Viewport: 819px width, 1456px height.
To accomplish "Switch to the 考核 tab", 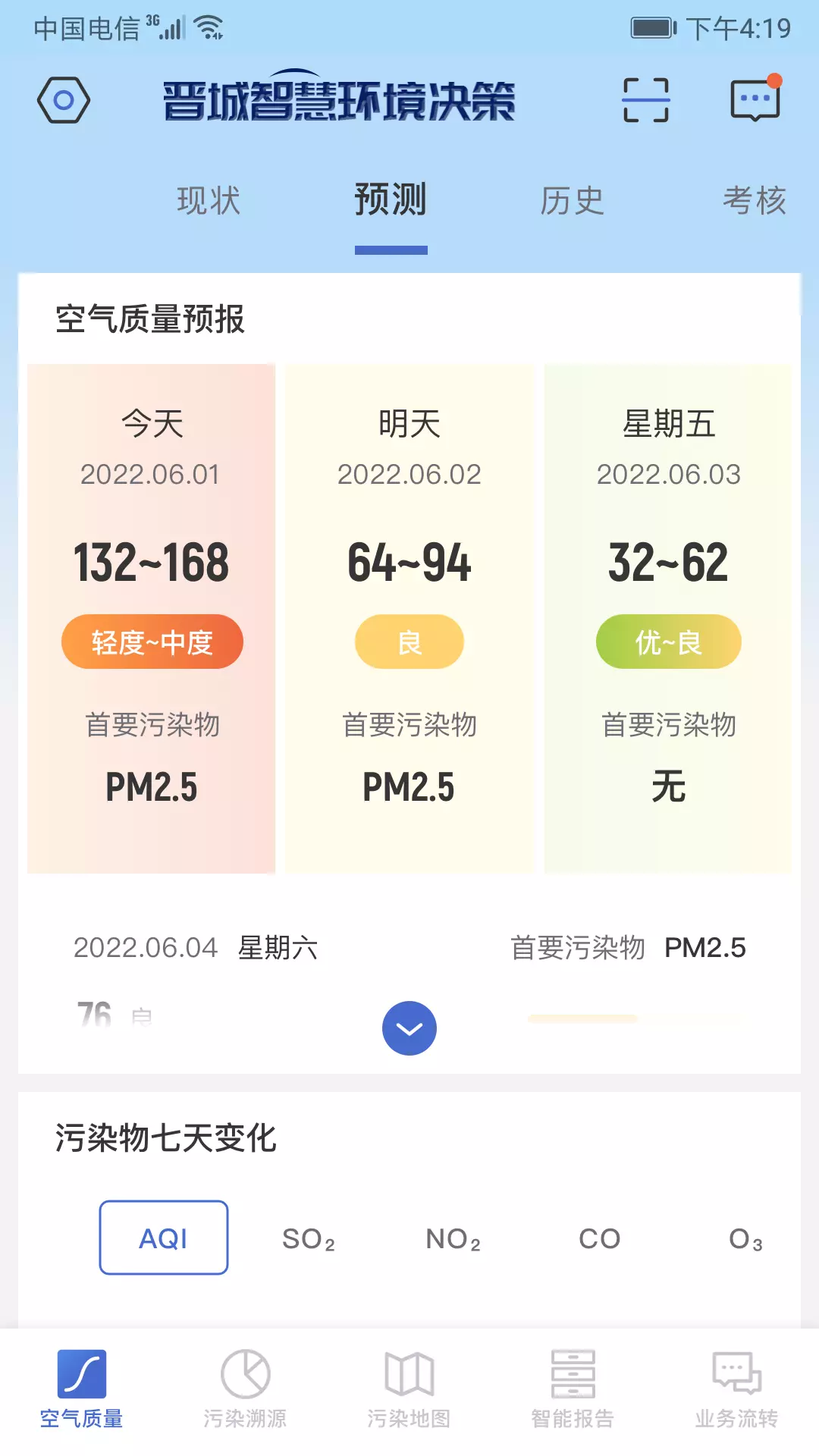I will point(755,201).
